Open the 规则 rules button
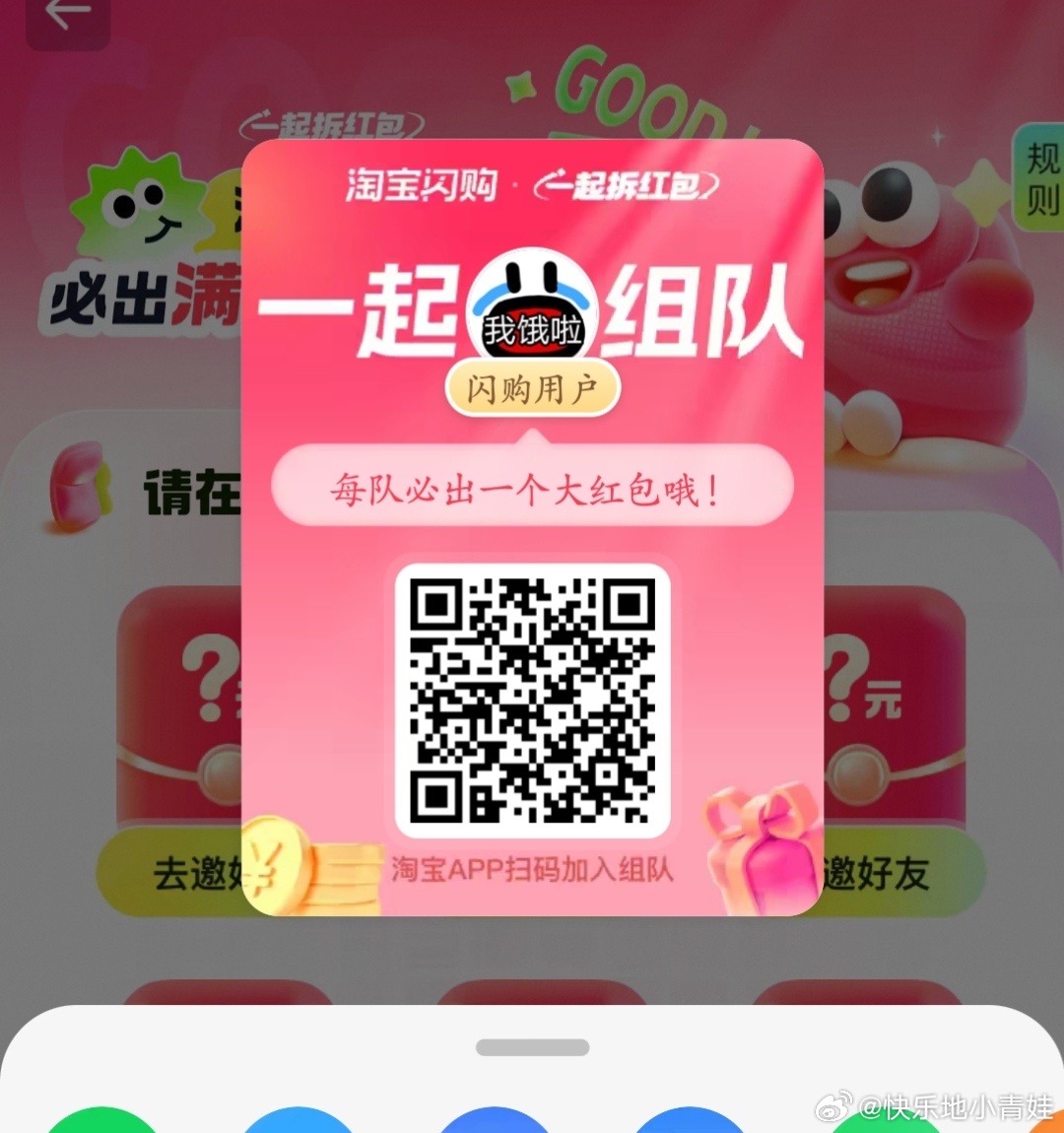1064x1133 pixels. [1040, 179]
